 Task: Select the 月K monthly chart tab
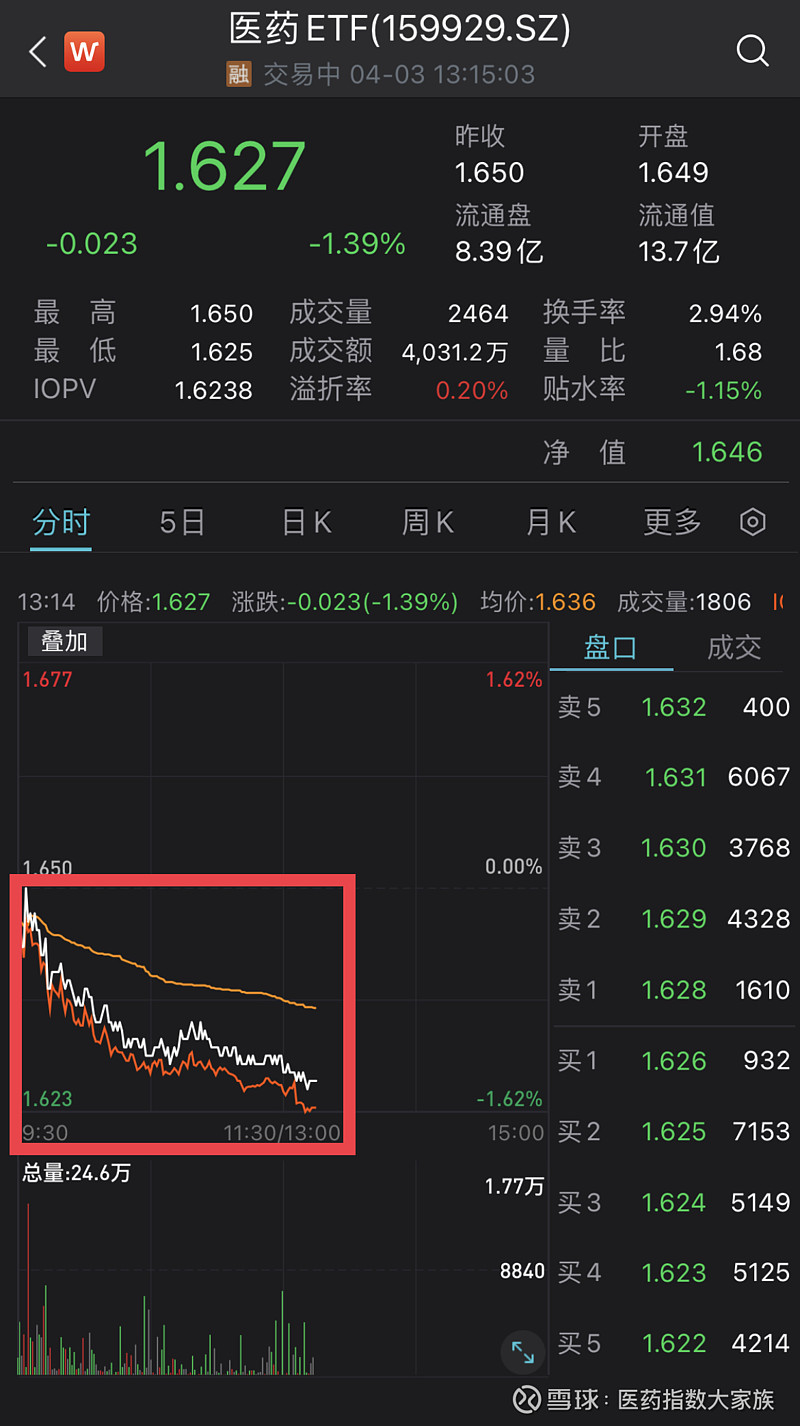[x=550, y=522]
